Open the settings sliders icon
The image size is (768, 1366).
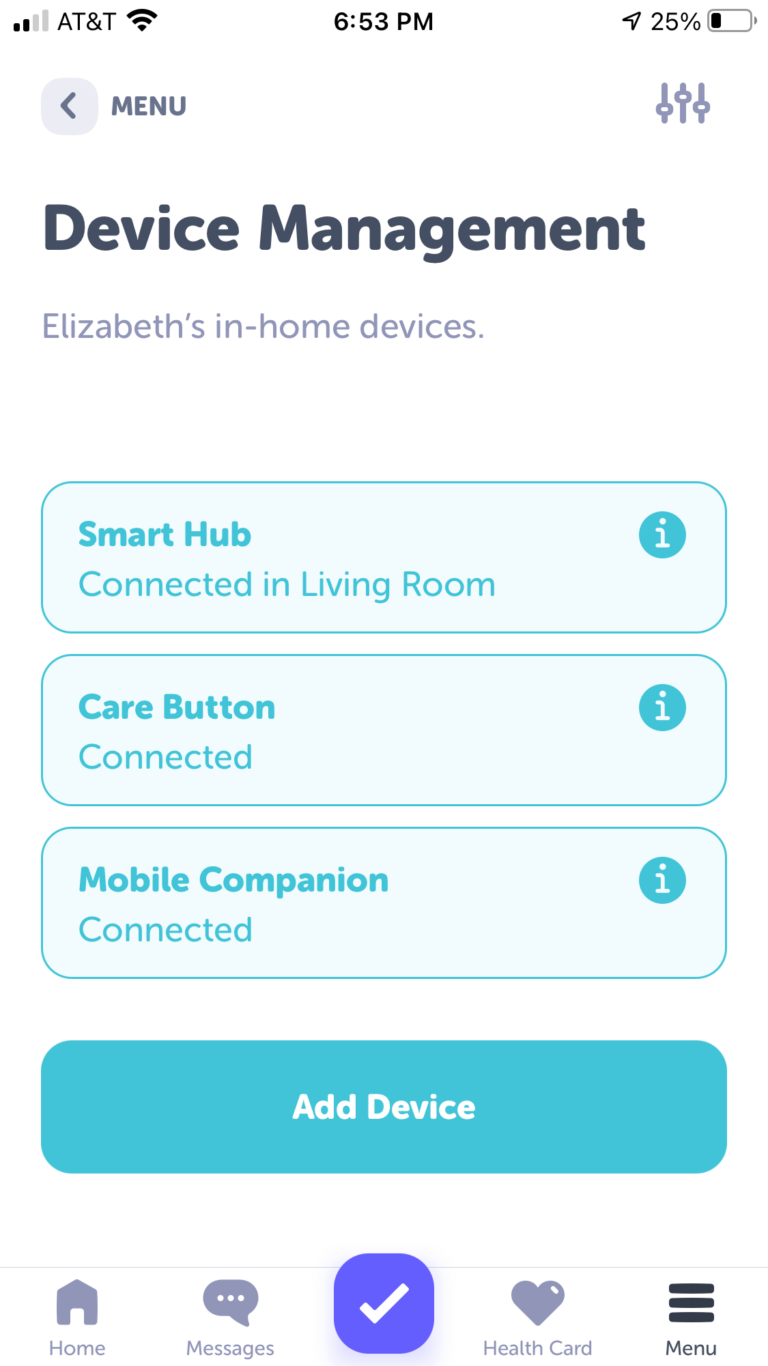(682, 103)
